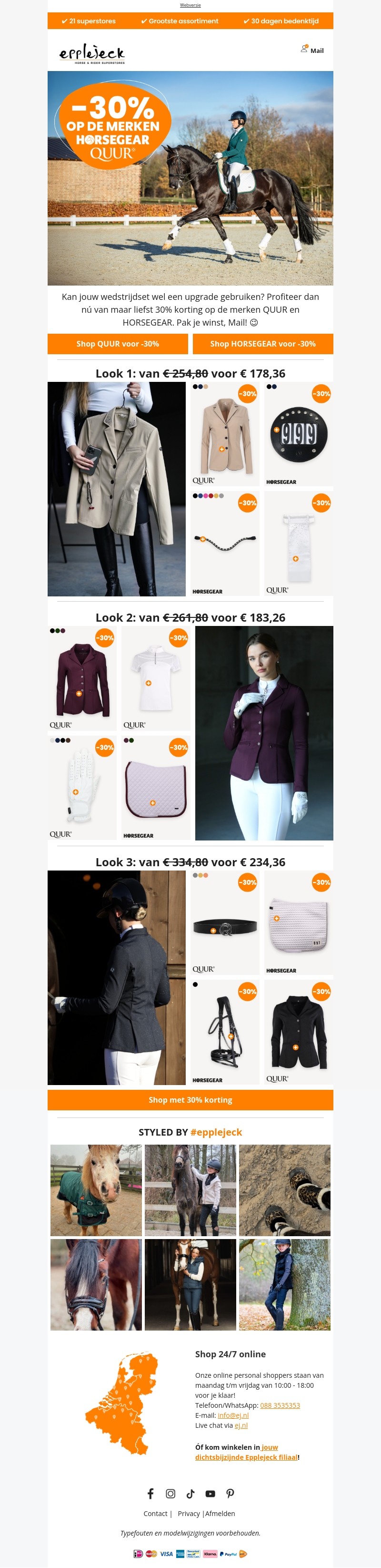This screenshot has height=1568, width=381.
Task: View the HORSEGEAR browband product
Action: [225, 543]
